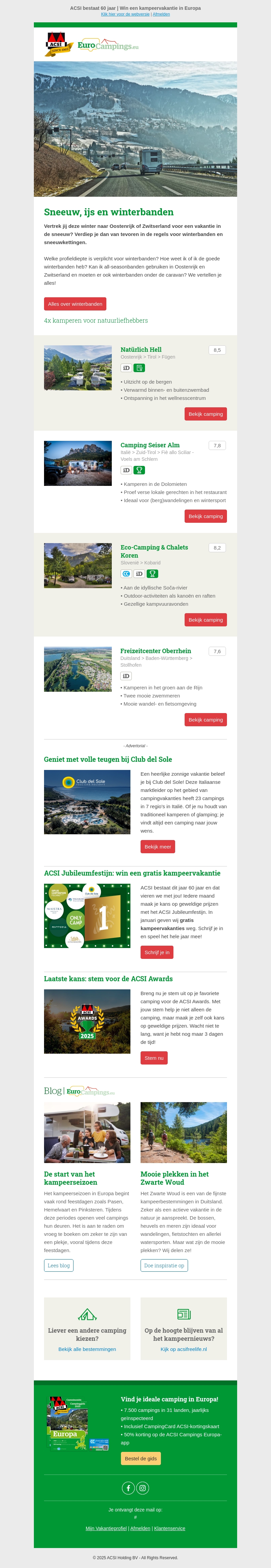View Freizeitcenter Oberrhein via 'Bekijk camping'
This screenshot has height=1568, width=271.
pos(205,719)
